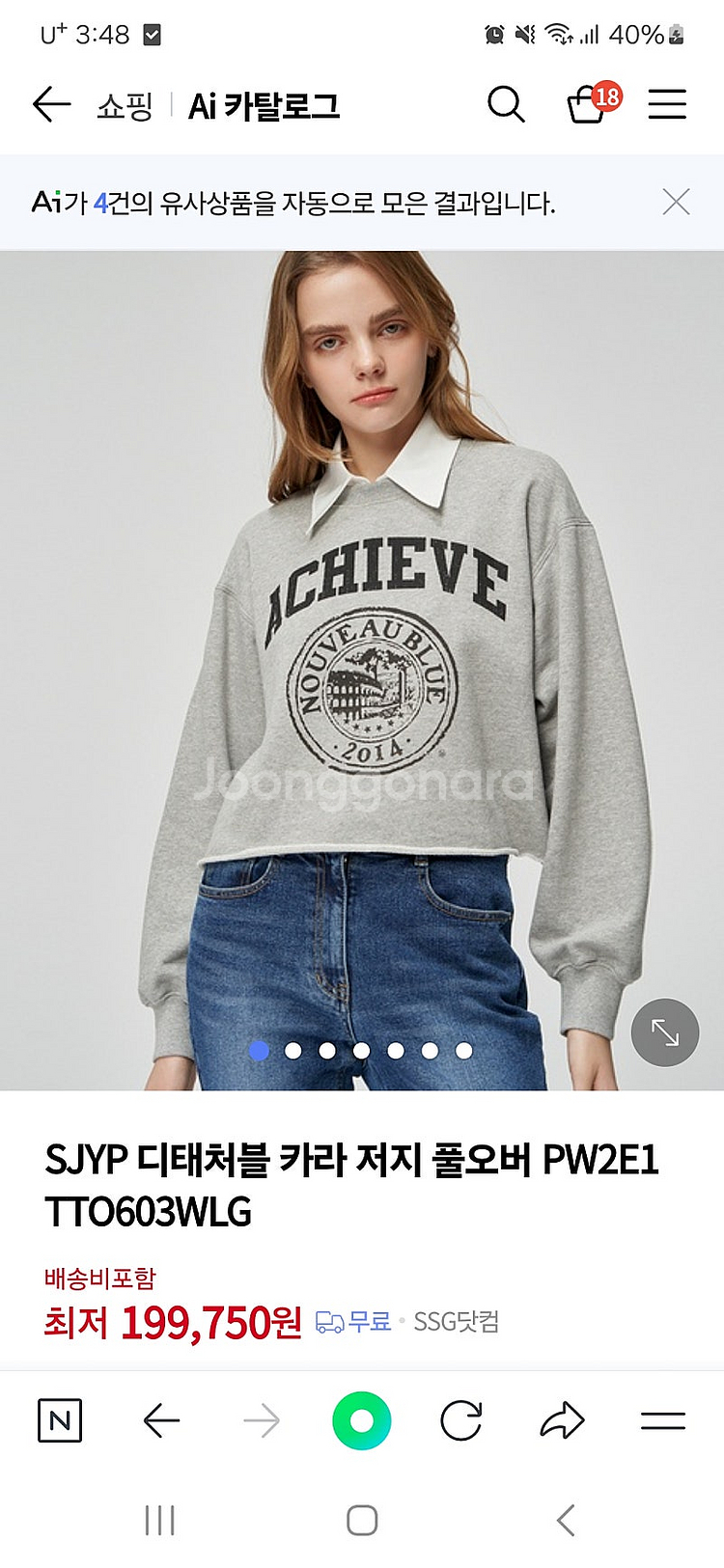This screenshot has width=724, height=1568.
Task: Reload the current page
Action: coord(461,1420)
